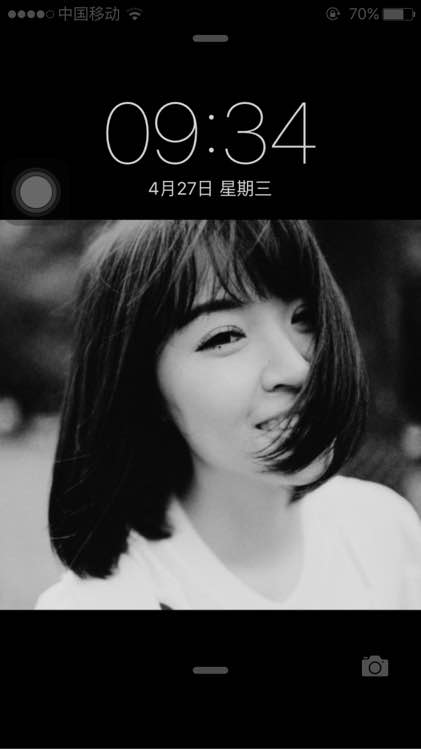Tap the AssistiveTouch floating button
The image size is (421, 750).
pyautogui.click(x=36, y=192)
